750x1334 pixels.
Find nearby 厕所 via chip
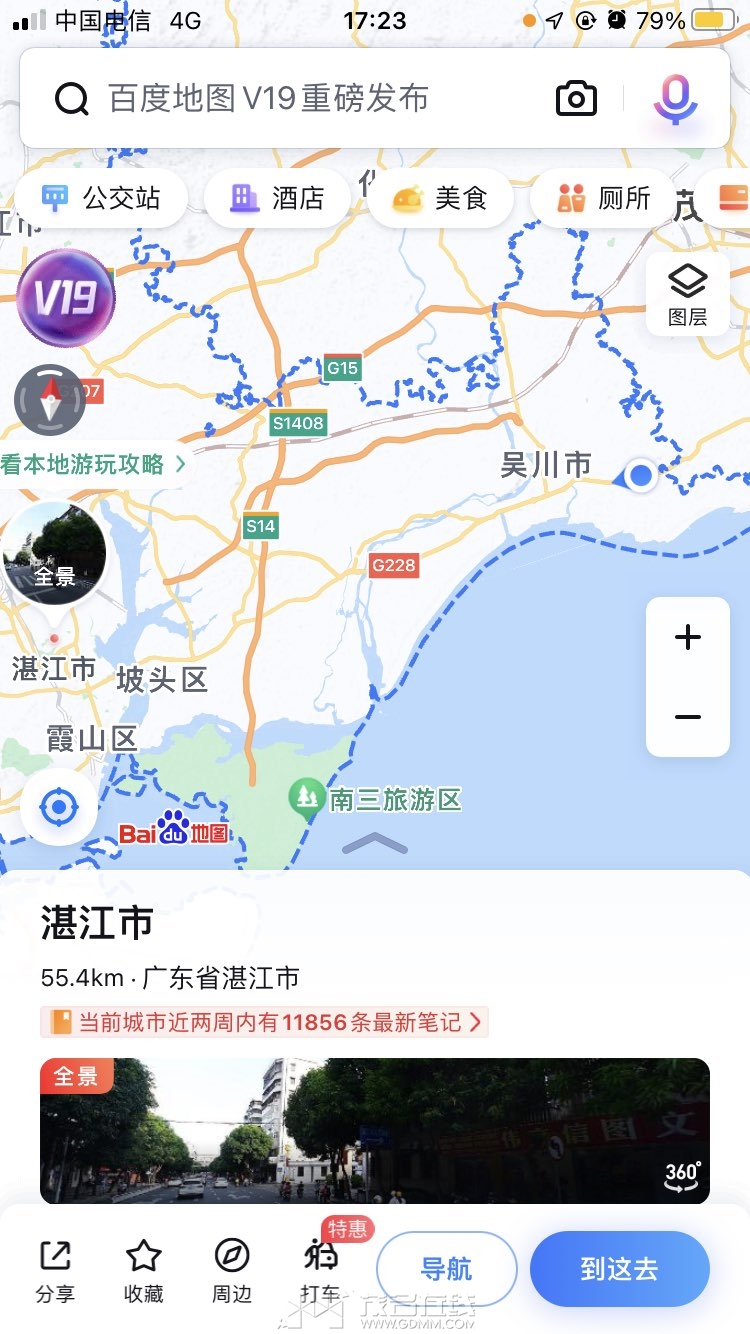coord(604,198)
